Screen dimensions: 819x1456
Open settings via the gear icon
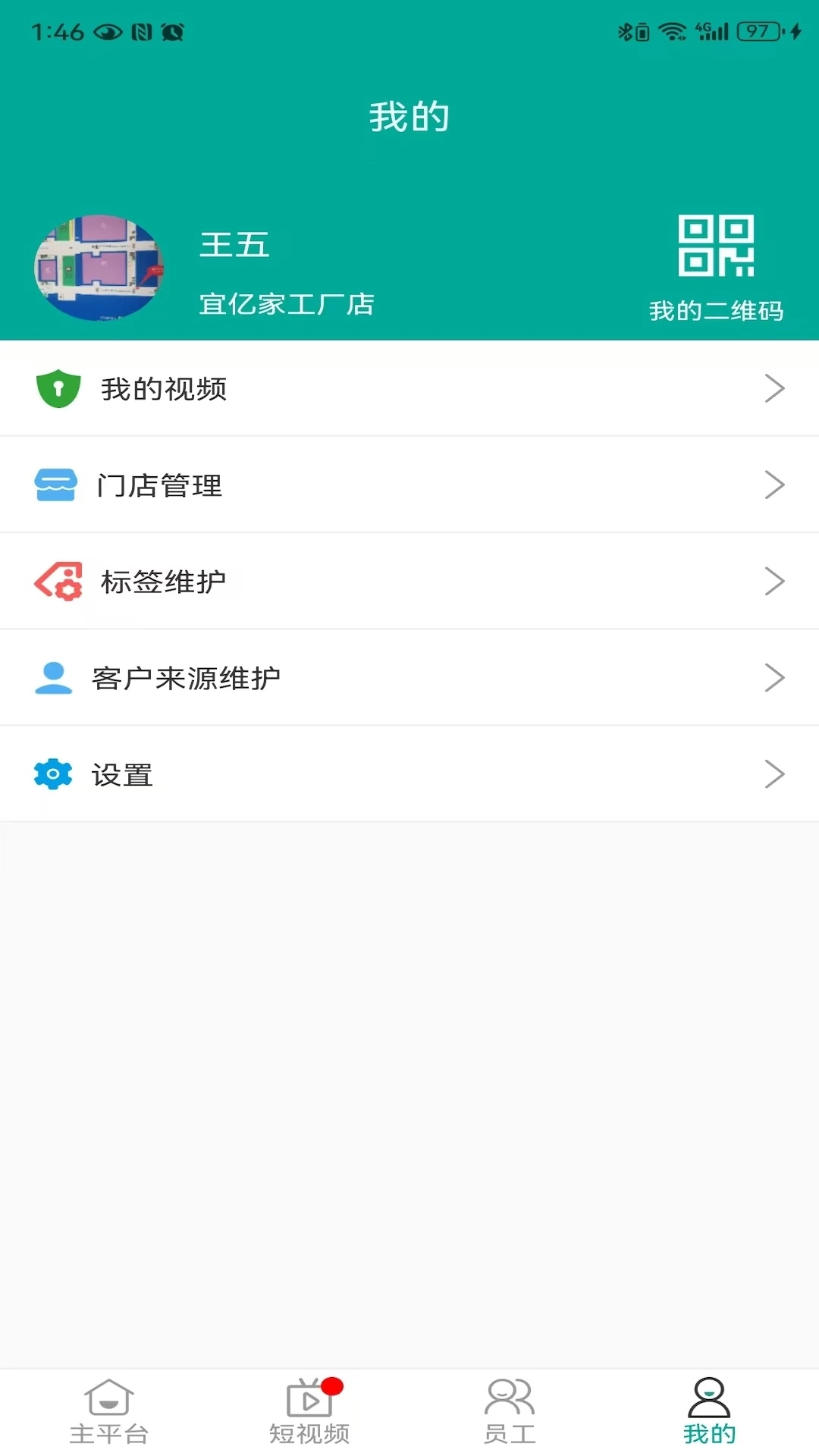point(52,773)
